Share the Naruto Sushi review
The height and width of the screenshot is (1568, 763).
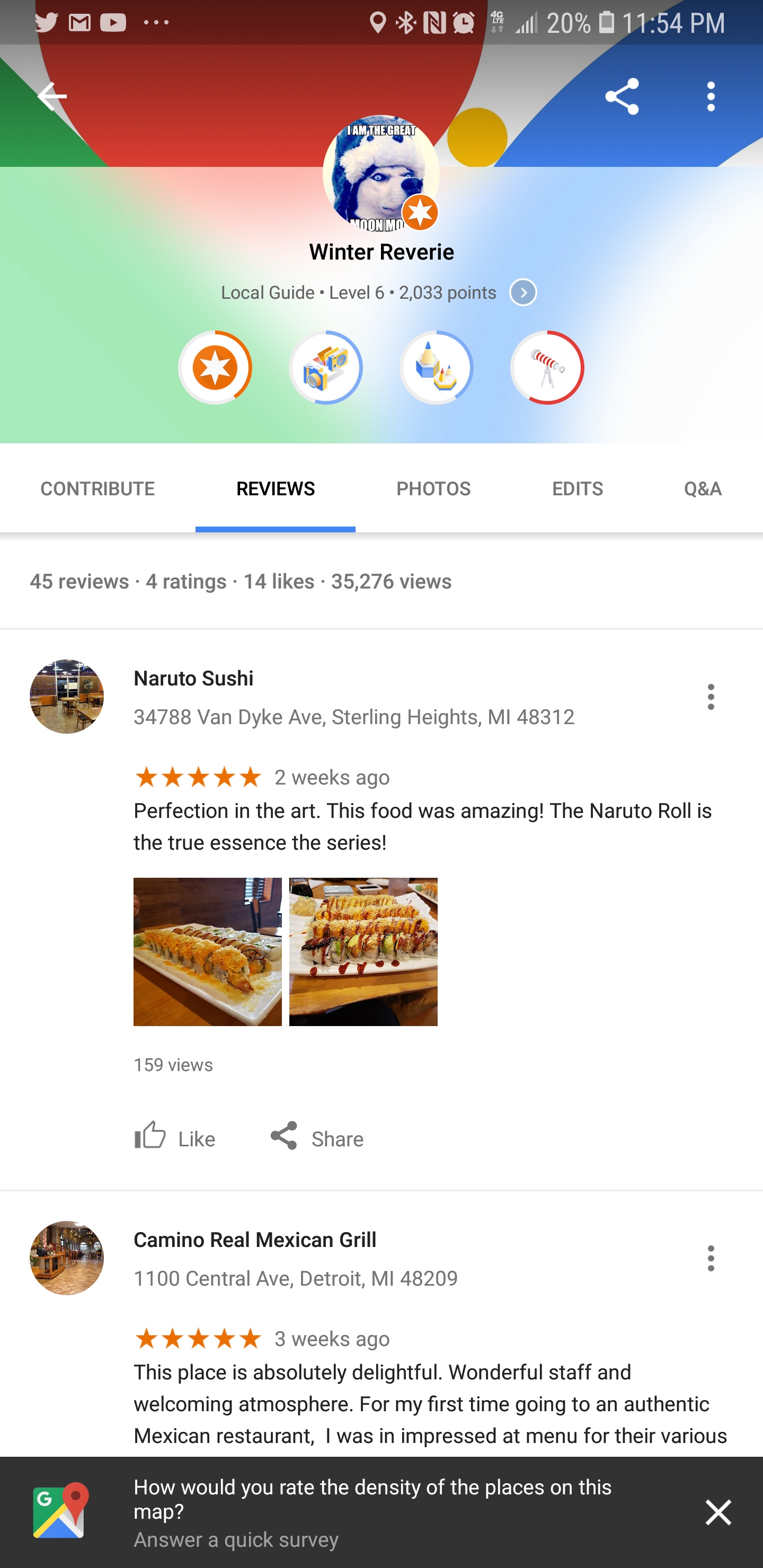click(x=317, y=1137)
